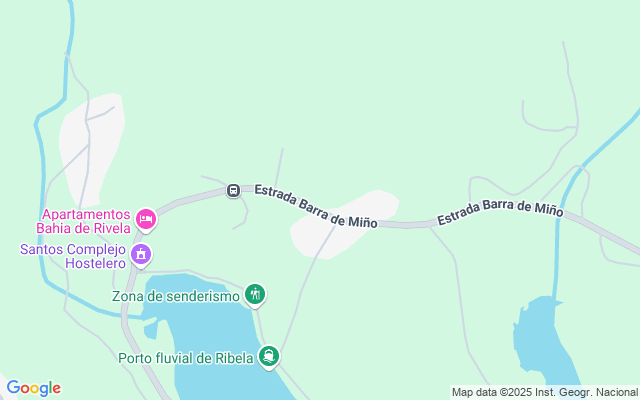Tap the Zona de senderismo hiking marker
Image resolution: width=640 pixels, height=400 pixels.
click(256, 294)
